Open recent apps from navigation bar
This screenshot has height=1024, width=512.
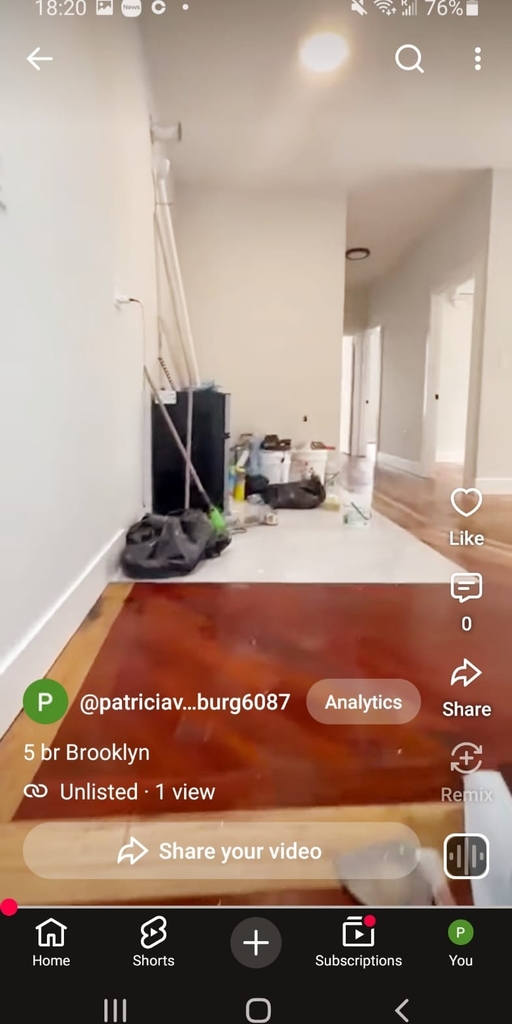(116, 1010)
